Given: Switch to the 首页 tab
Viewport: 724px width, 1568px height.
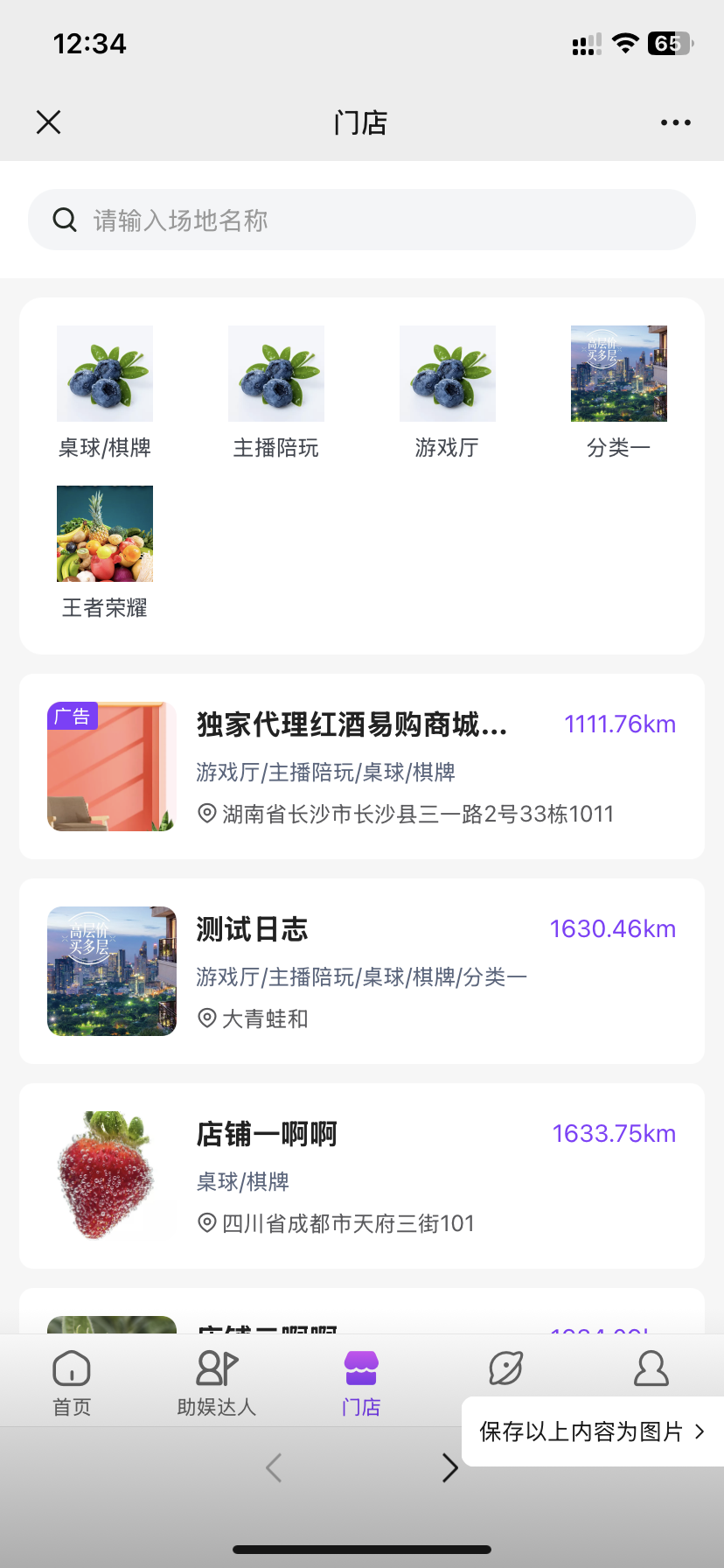Looking at the screenshot, I should click(x=72, y=1382).
